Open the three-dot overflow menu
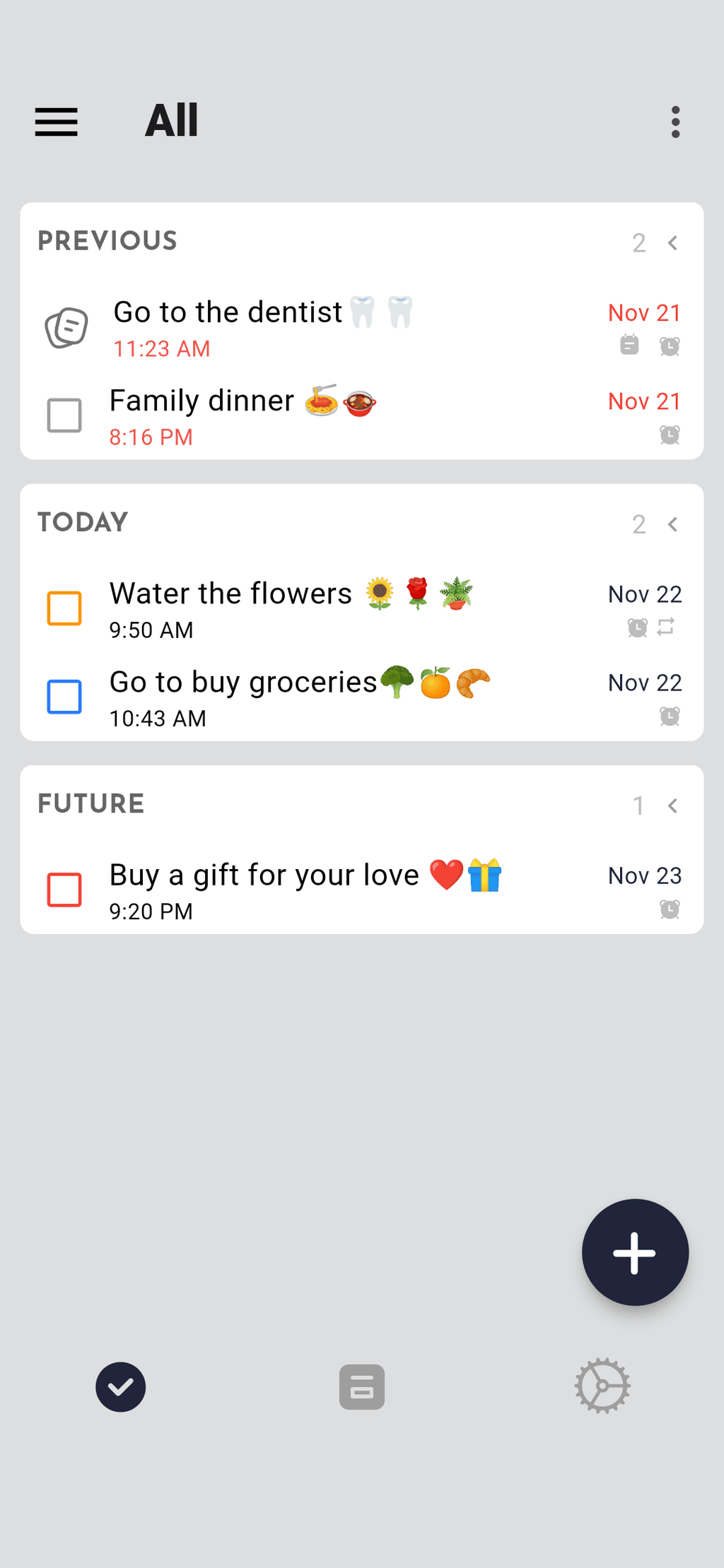 point(675,122)
